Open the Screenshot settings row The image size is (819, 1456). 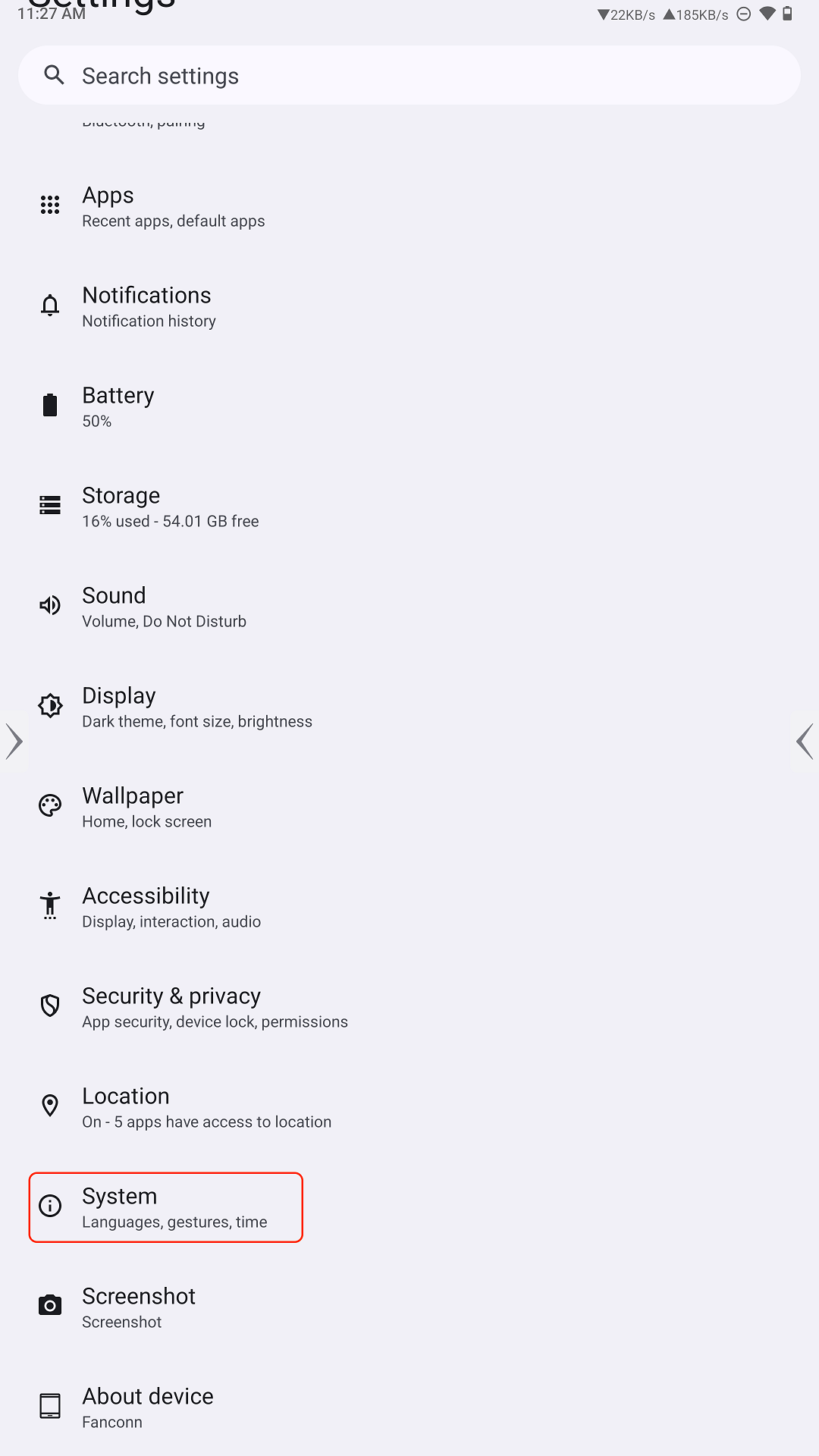click(x=139, y=1308)
